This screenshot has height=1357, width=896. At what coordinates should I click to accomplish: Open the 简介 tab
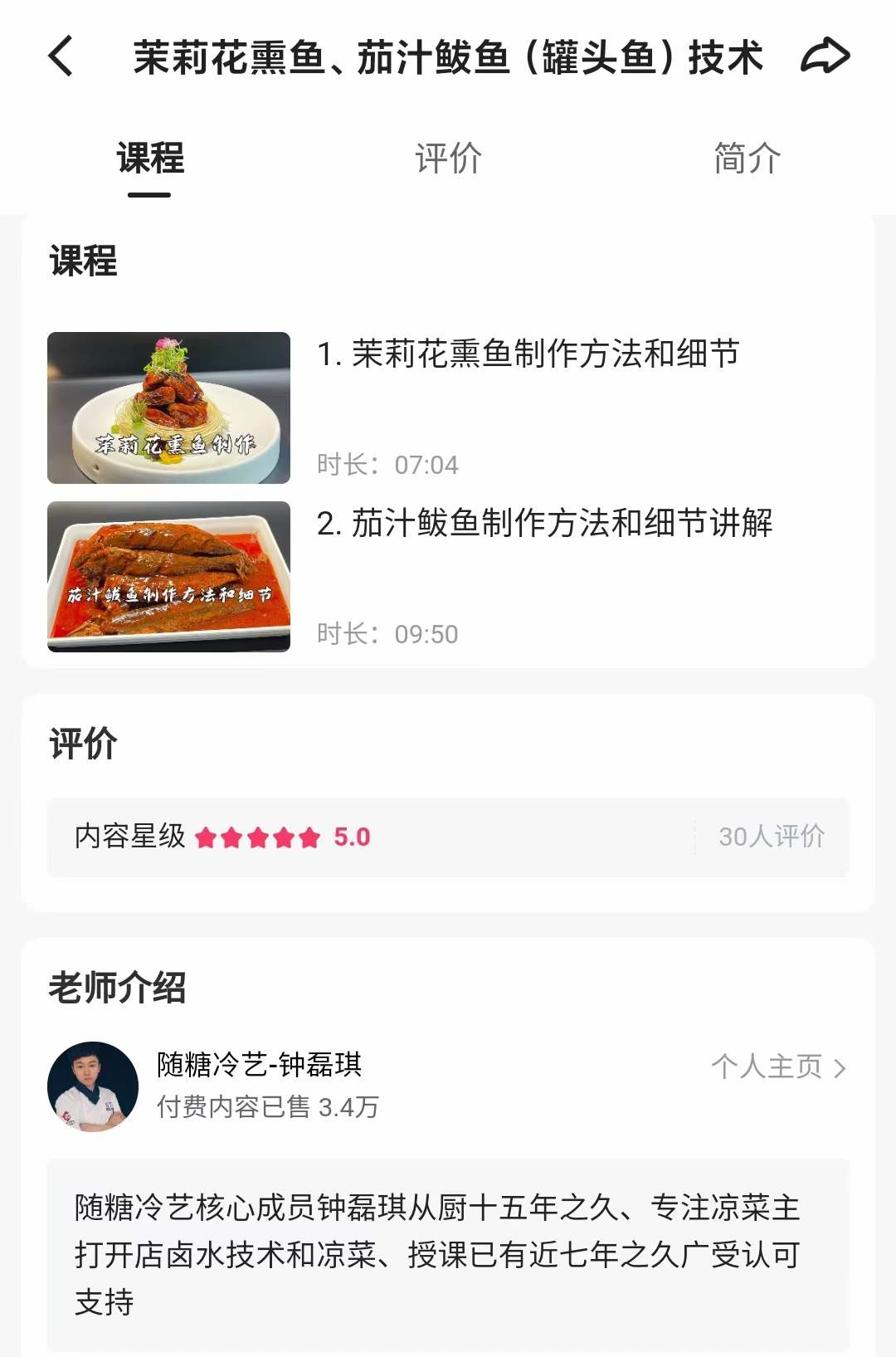point(744,160)
